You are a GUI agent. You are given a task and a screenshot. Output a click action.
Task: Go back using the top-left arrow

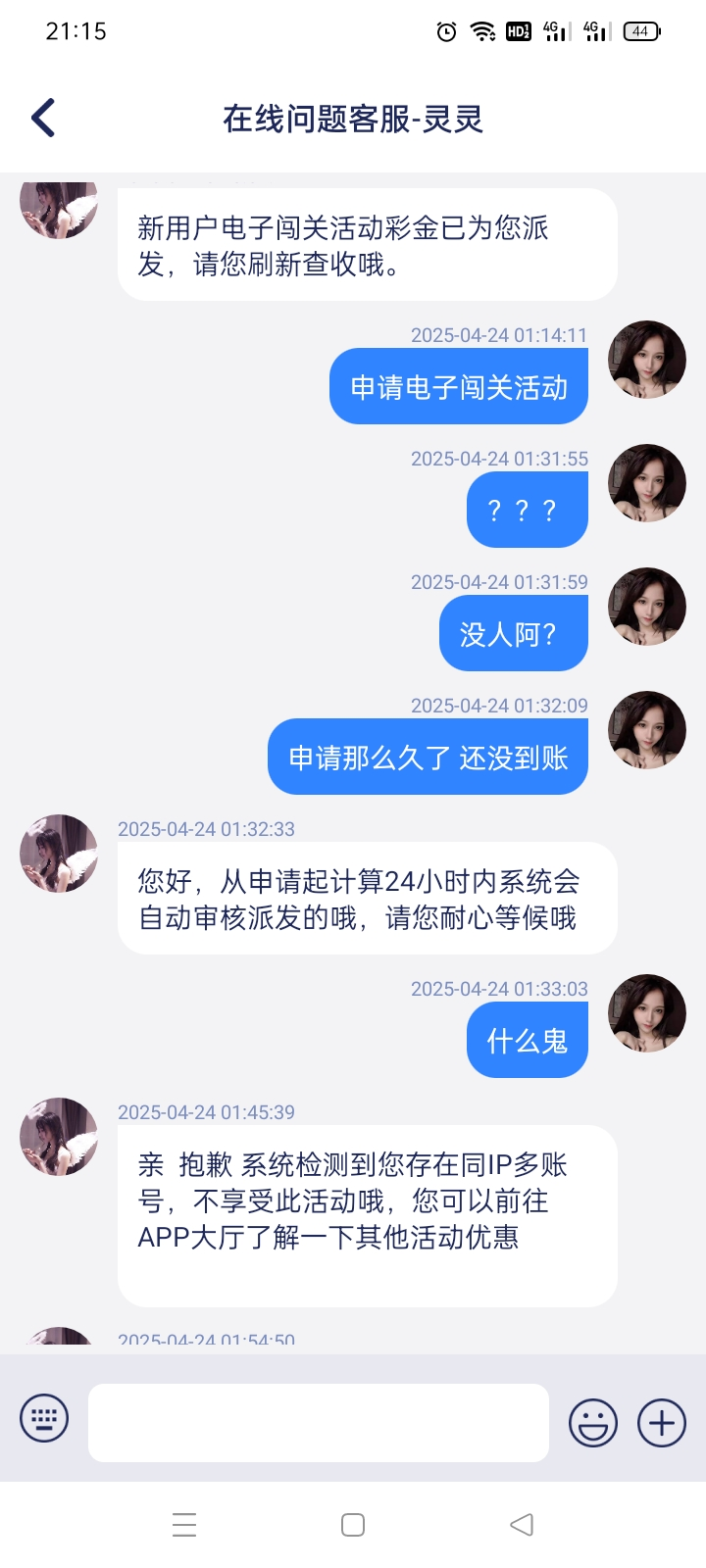[41, 116]
